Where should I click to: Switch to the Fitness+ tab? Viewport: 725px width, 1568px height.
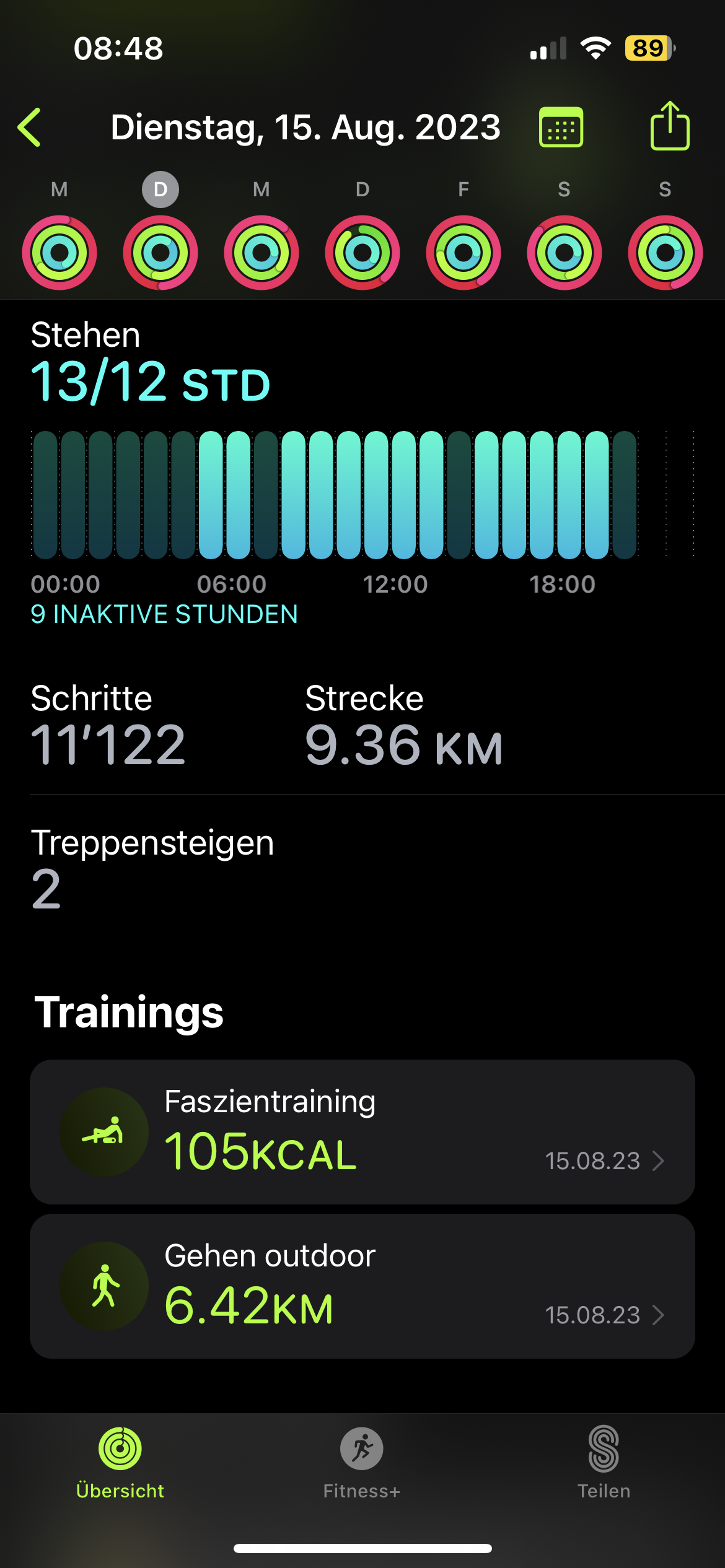[x=362, y=1463]
